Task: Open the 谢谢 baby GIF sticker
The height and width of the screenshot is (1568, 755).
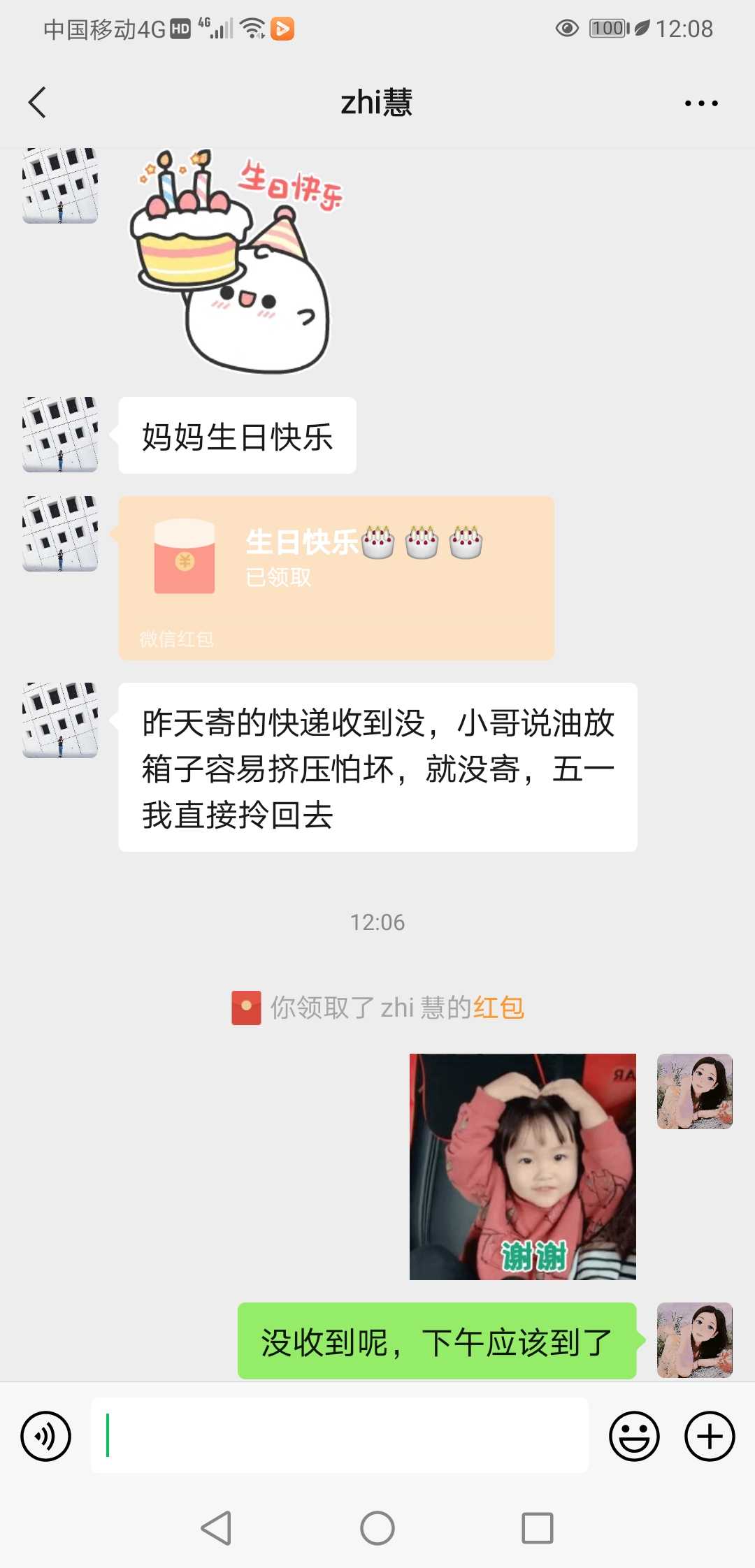Action: [x=523, y=1166]
